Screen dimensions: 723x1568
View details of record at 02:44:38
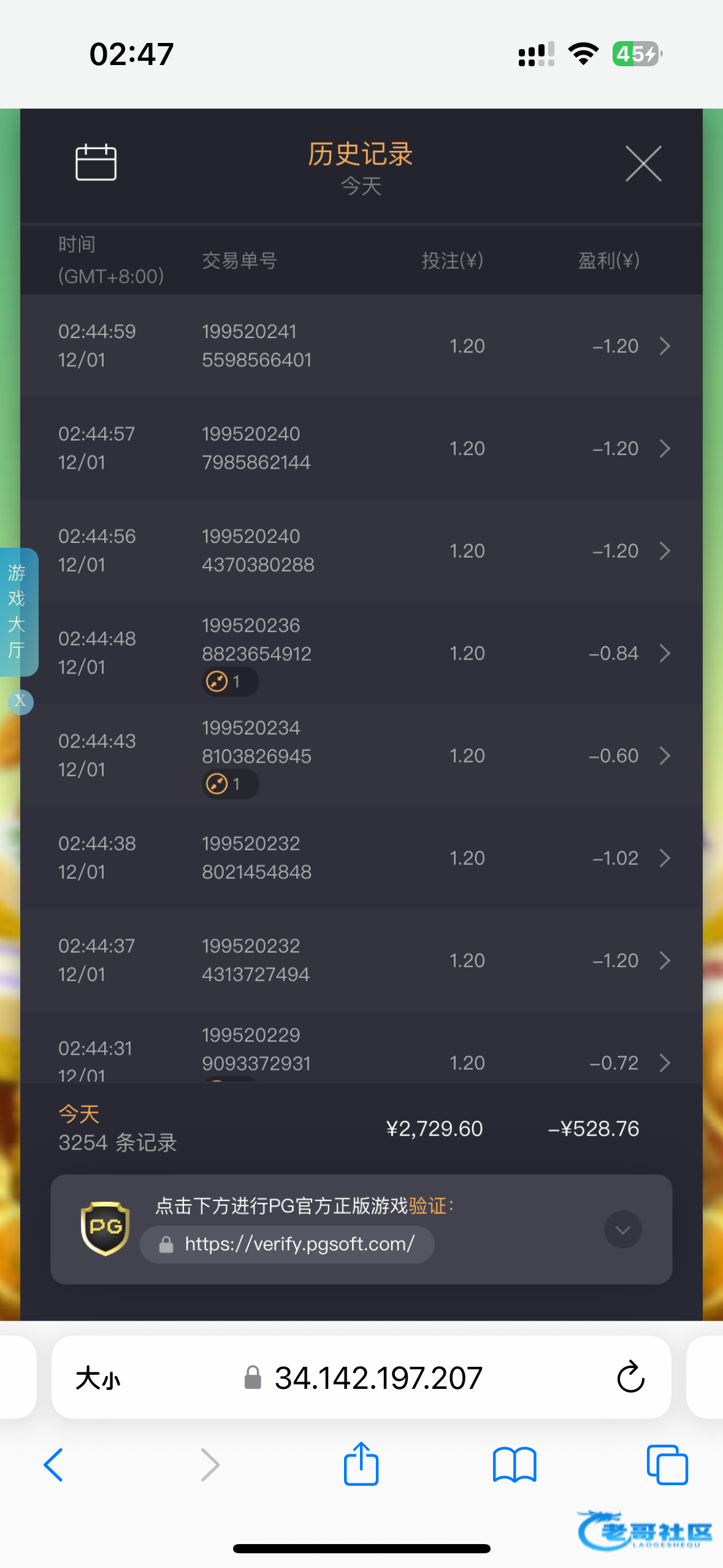[x=665, y=858]
